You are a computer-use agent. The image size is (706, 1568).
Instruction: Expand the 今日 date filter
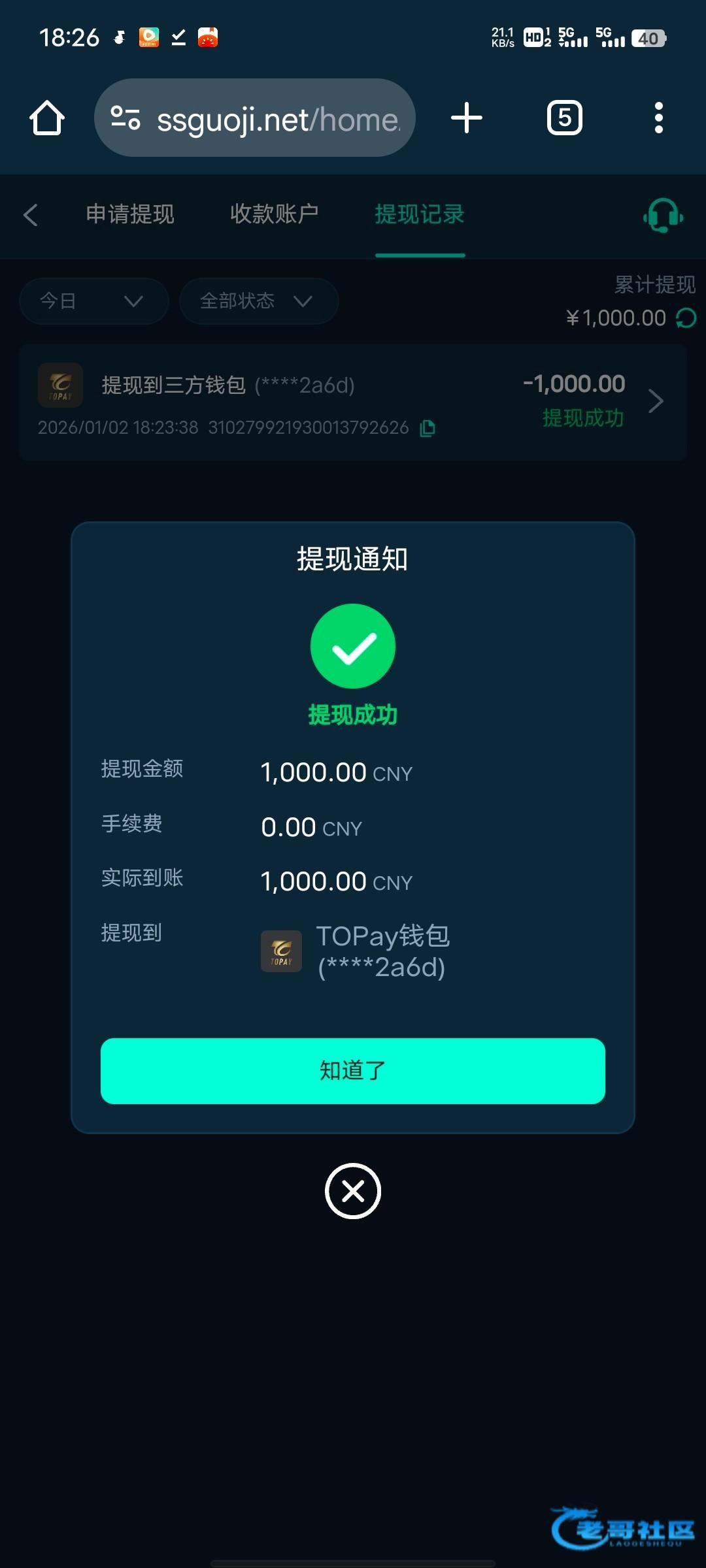click(93, 301)
